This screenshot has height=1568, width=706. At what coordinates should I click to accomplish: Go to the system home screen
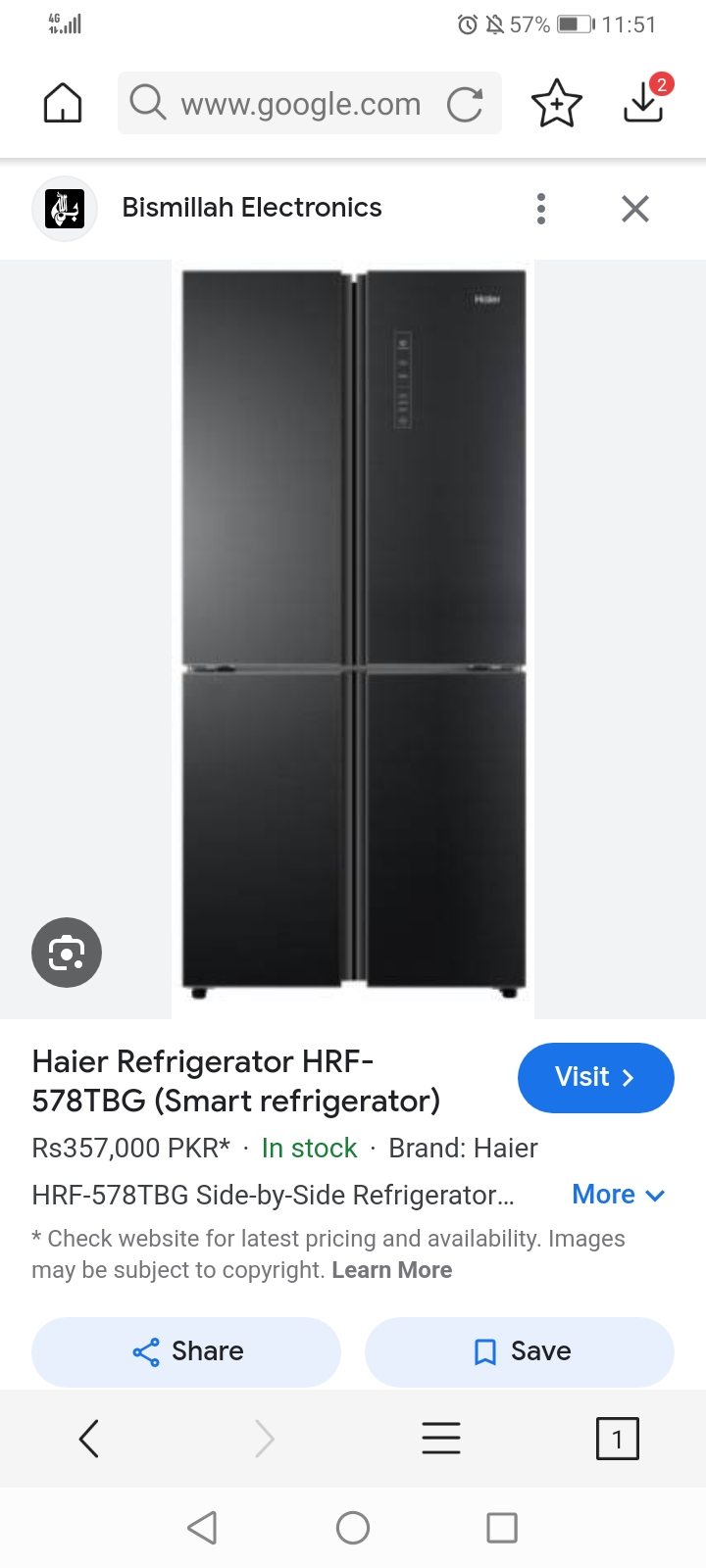tap(353, 1527)
